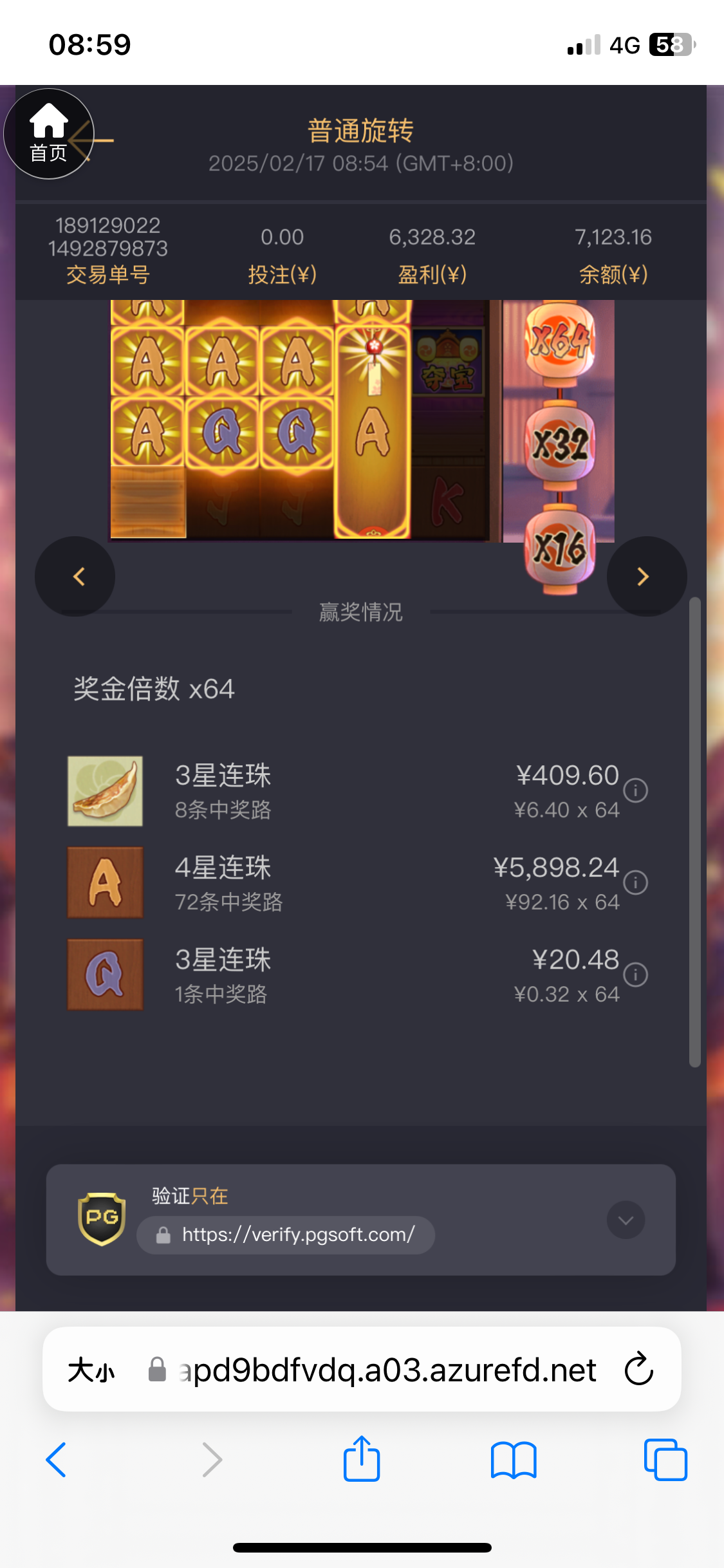724x1568 pixels.
Task: Open the 大小 page settings menu
Action: tap(91, 1370)
